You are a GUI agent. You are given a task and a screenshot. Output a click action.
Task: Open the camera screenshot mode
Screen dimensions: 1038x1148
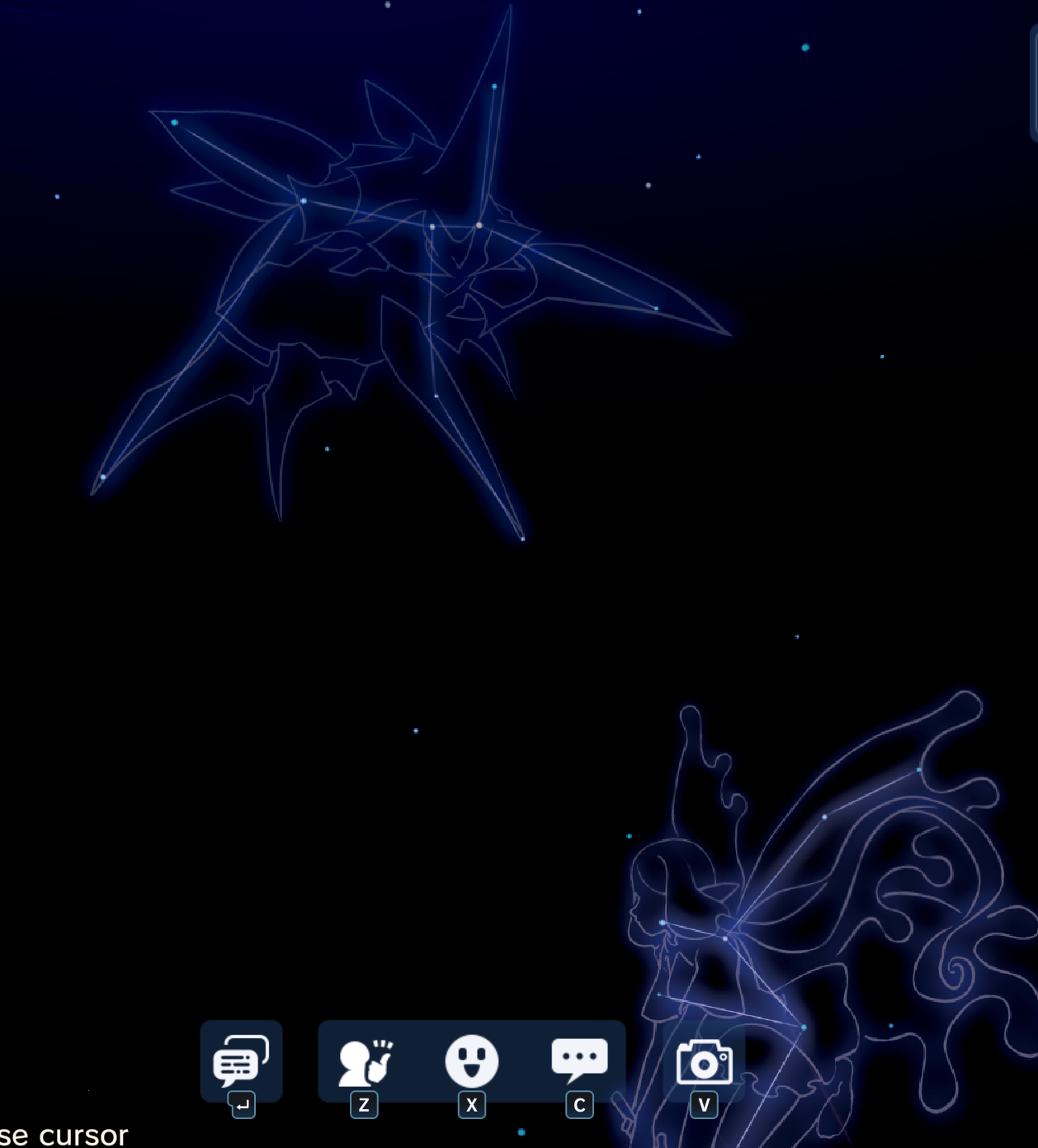(x=704, y=1062)
